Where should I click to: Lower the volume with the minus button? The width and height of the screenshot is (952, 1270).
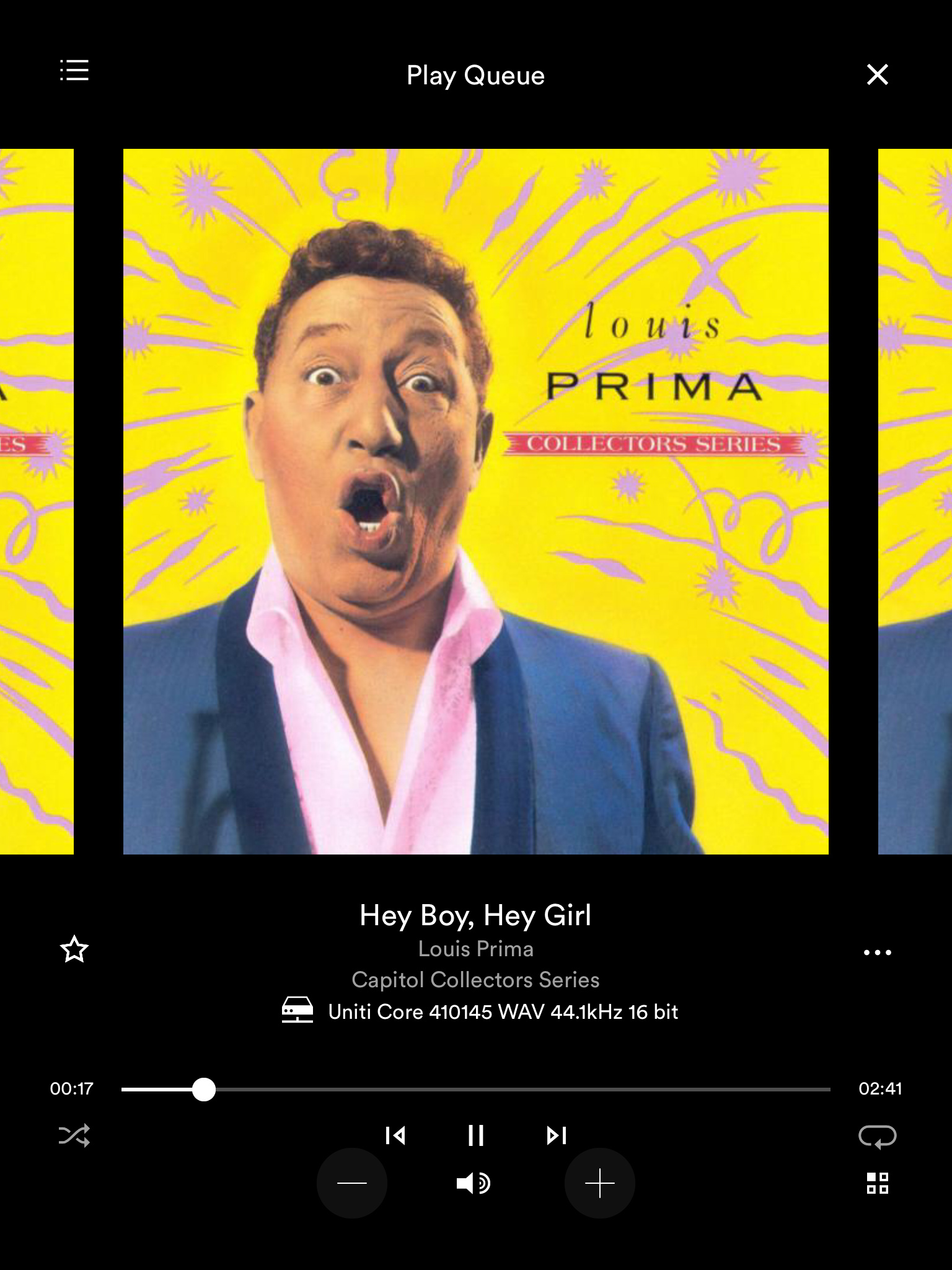[352, 1183]
